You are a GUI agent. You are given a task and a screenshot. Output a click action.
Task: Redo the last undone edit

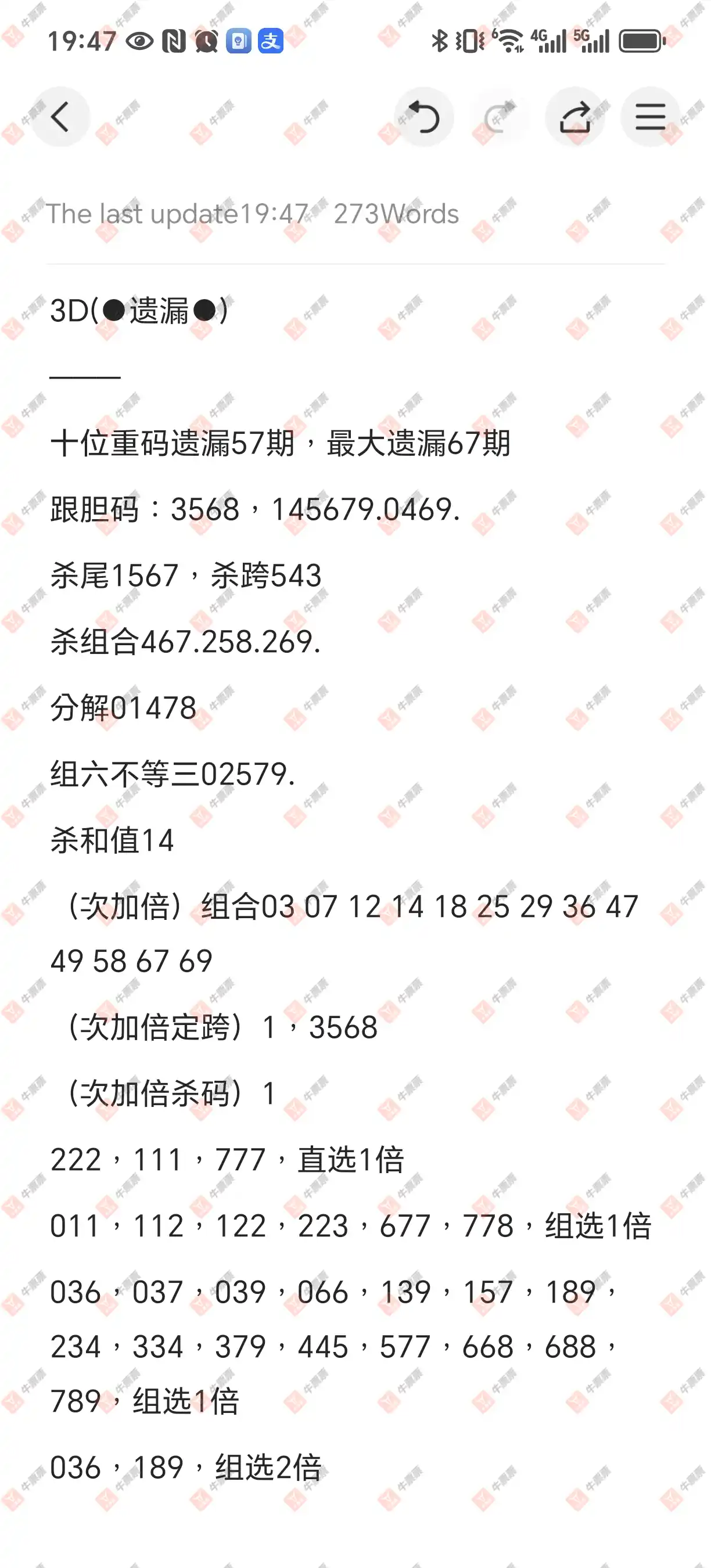(x=499, y=117)
